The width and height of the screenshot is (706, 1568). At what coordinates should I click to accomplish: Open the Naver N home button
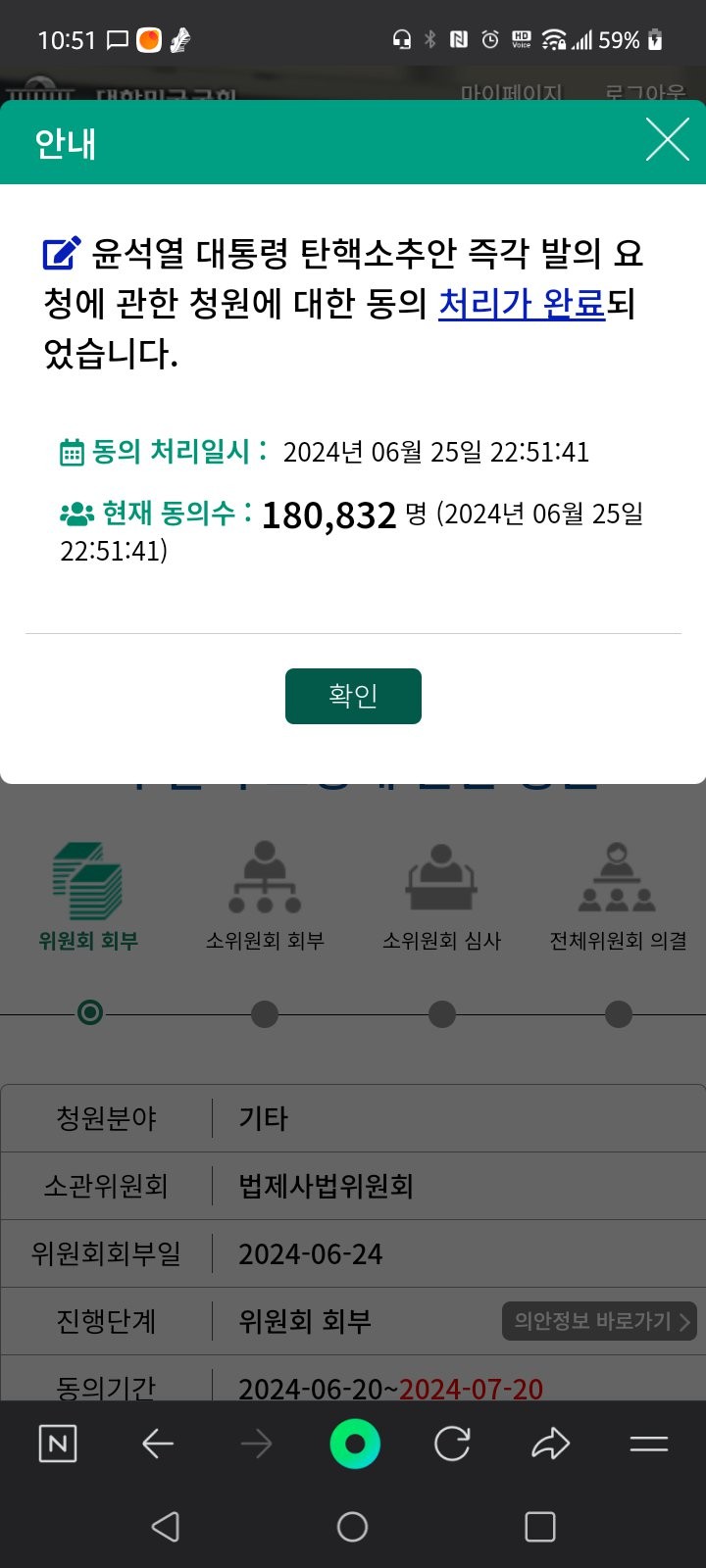(58, 1444)
